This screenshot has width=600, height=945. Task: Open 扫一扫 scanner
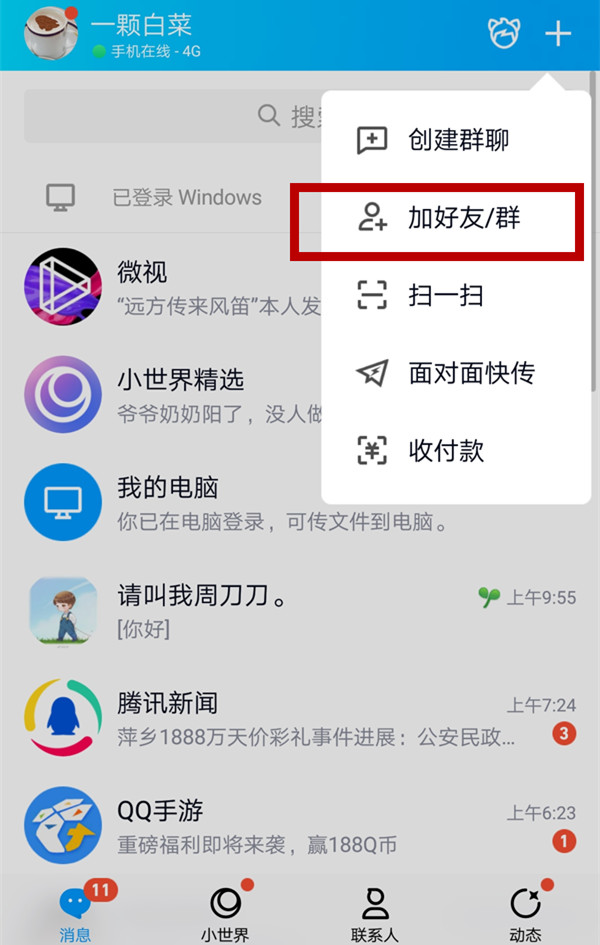[x=456, y=295]
